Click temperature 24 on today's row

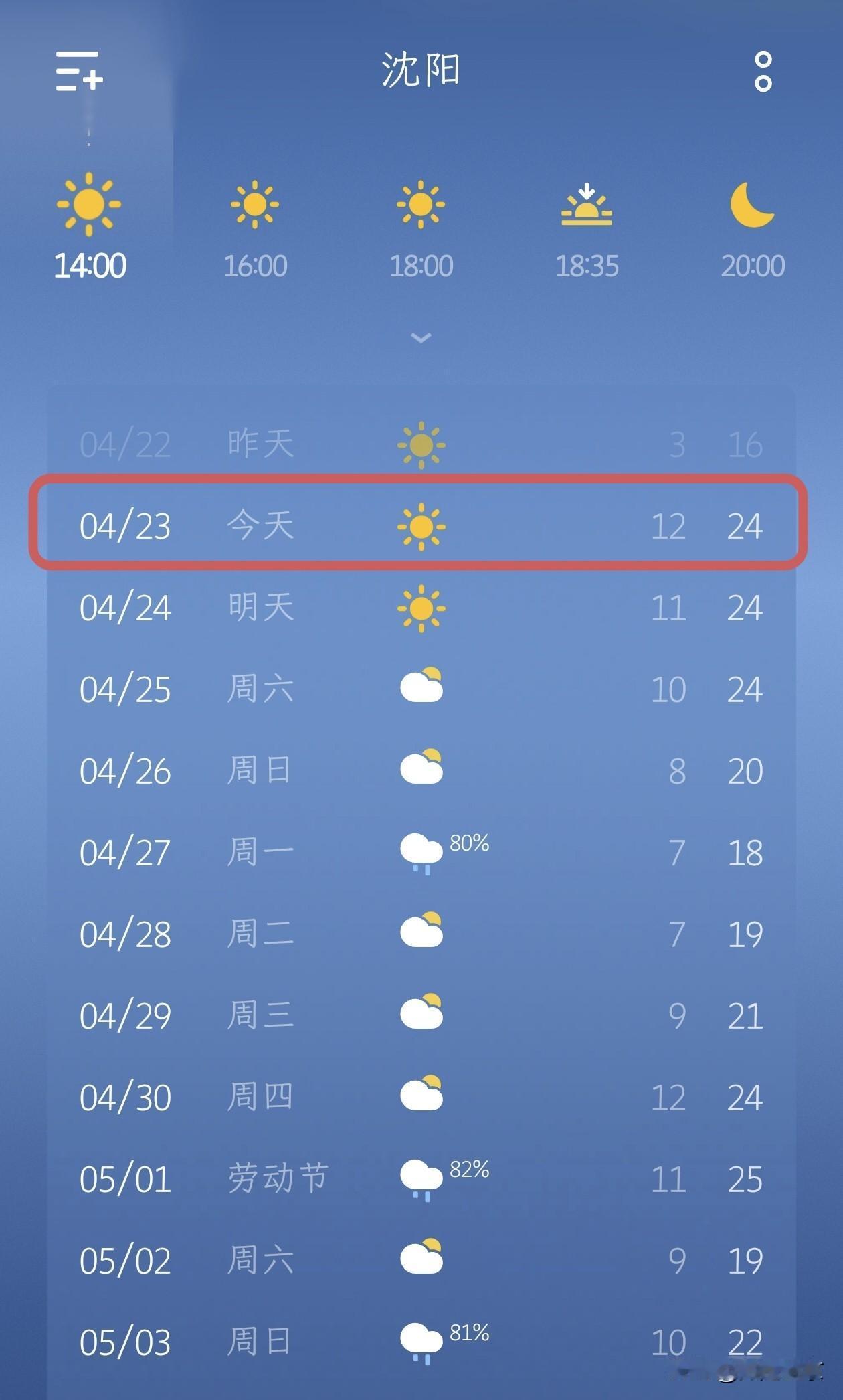click(x=744, y=527)
